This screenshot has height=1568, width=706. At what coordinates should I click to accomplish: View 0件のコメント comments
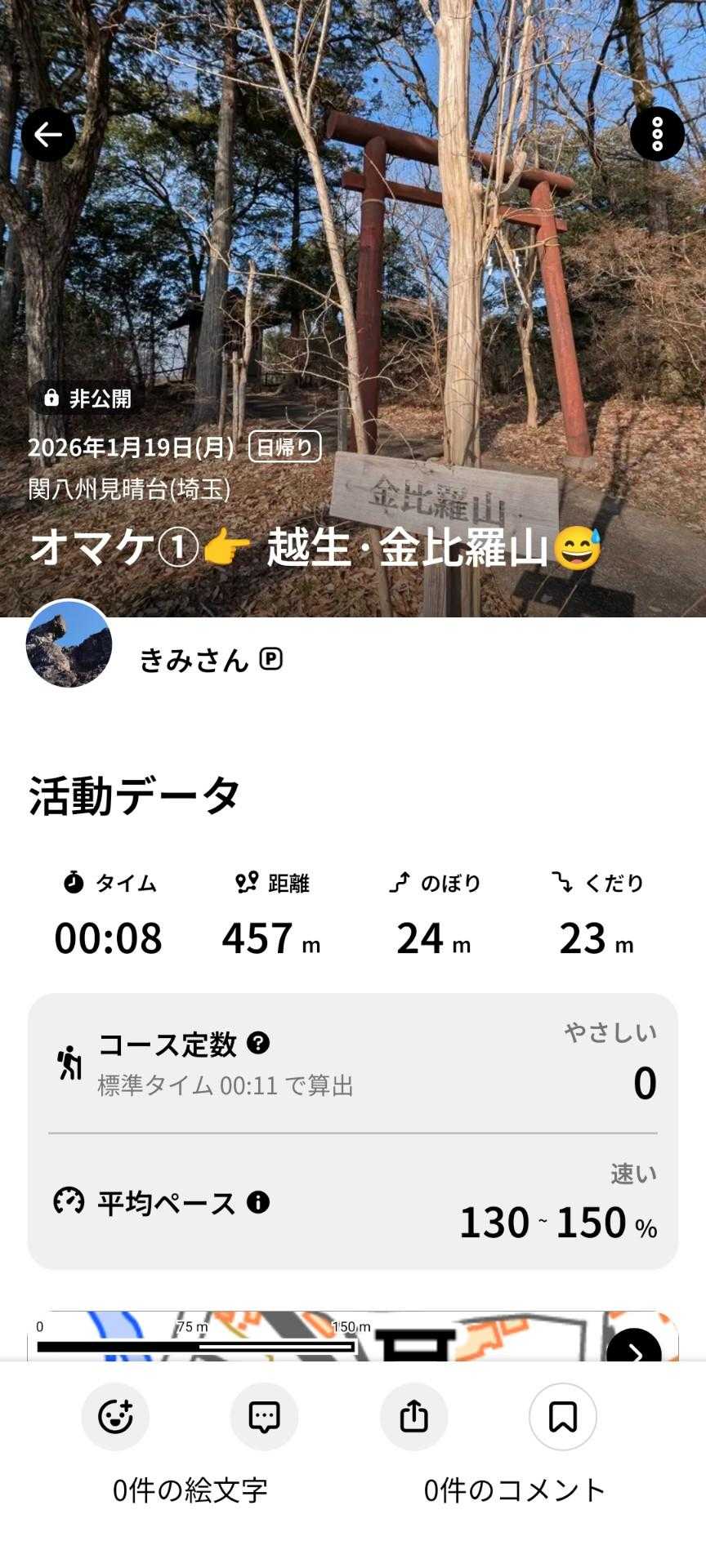[514, 1490]
